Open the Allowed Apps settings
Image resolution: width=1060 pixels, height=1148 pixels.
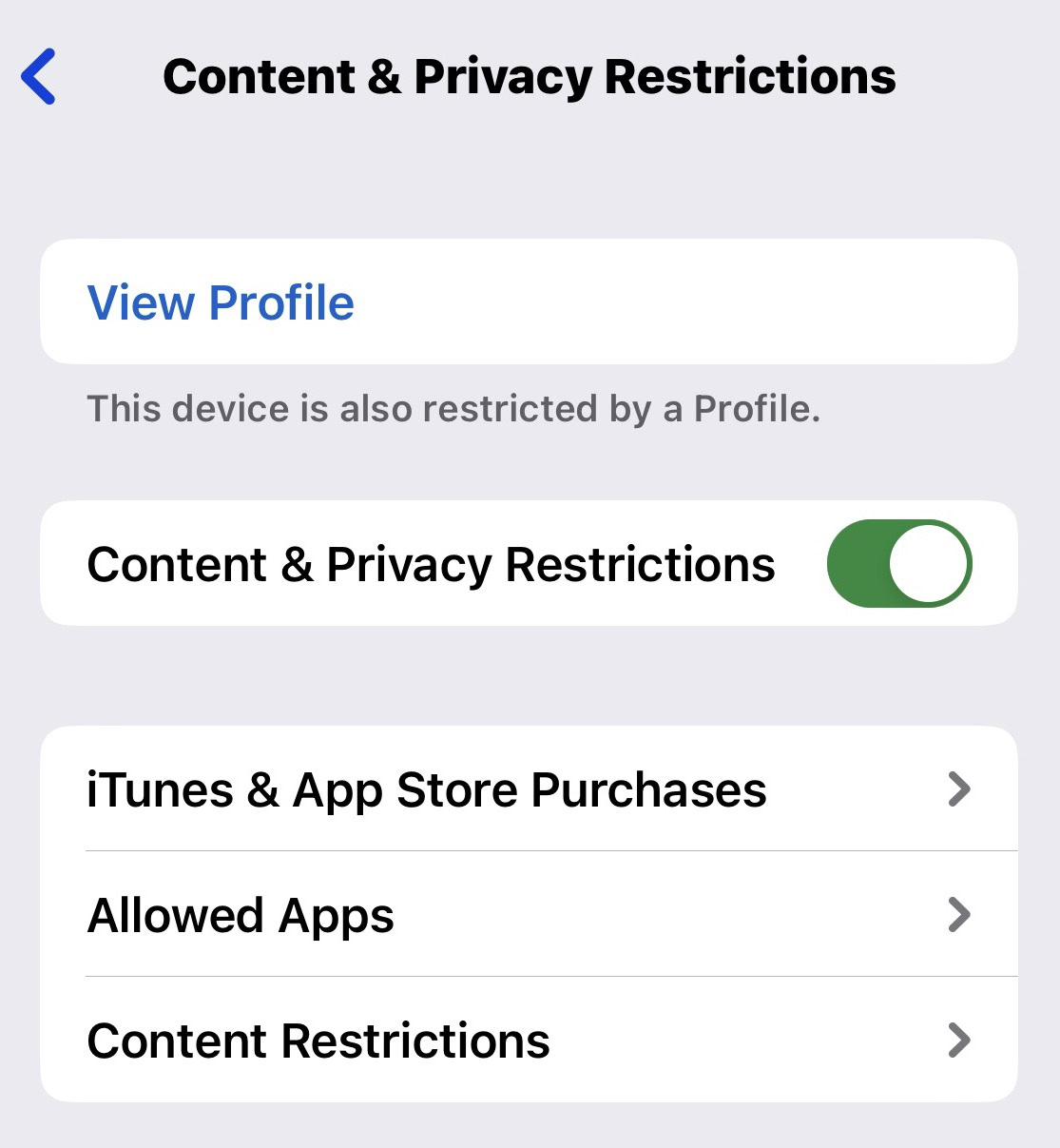528,915
